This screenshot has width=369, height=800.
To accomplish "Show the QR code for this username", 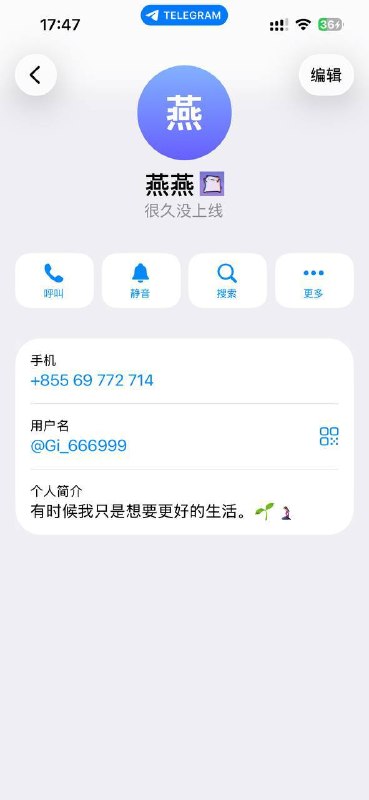I will [329, 436].
